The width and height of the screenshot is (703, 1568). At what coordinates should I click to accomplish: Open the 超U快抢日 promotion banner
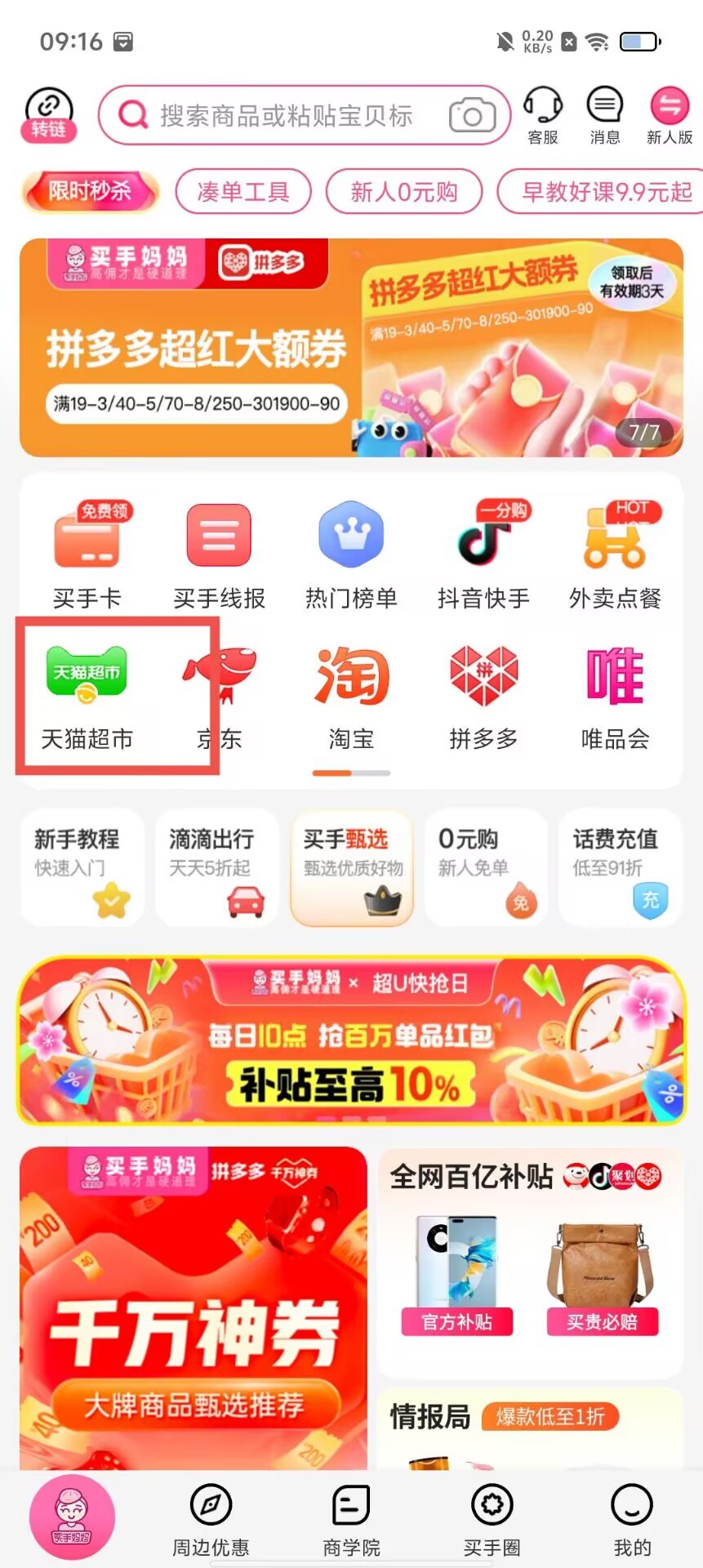tap(351, 1041)
